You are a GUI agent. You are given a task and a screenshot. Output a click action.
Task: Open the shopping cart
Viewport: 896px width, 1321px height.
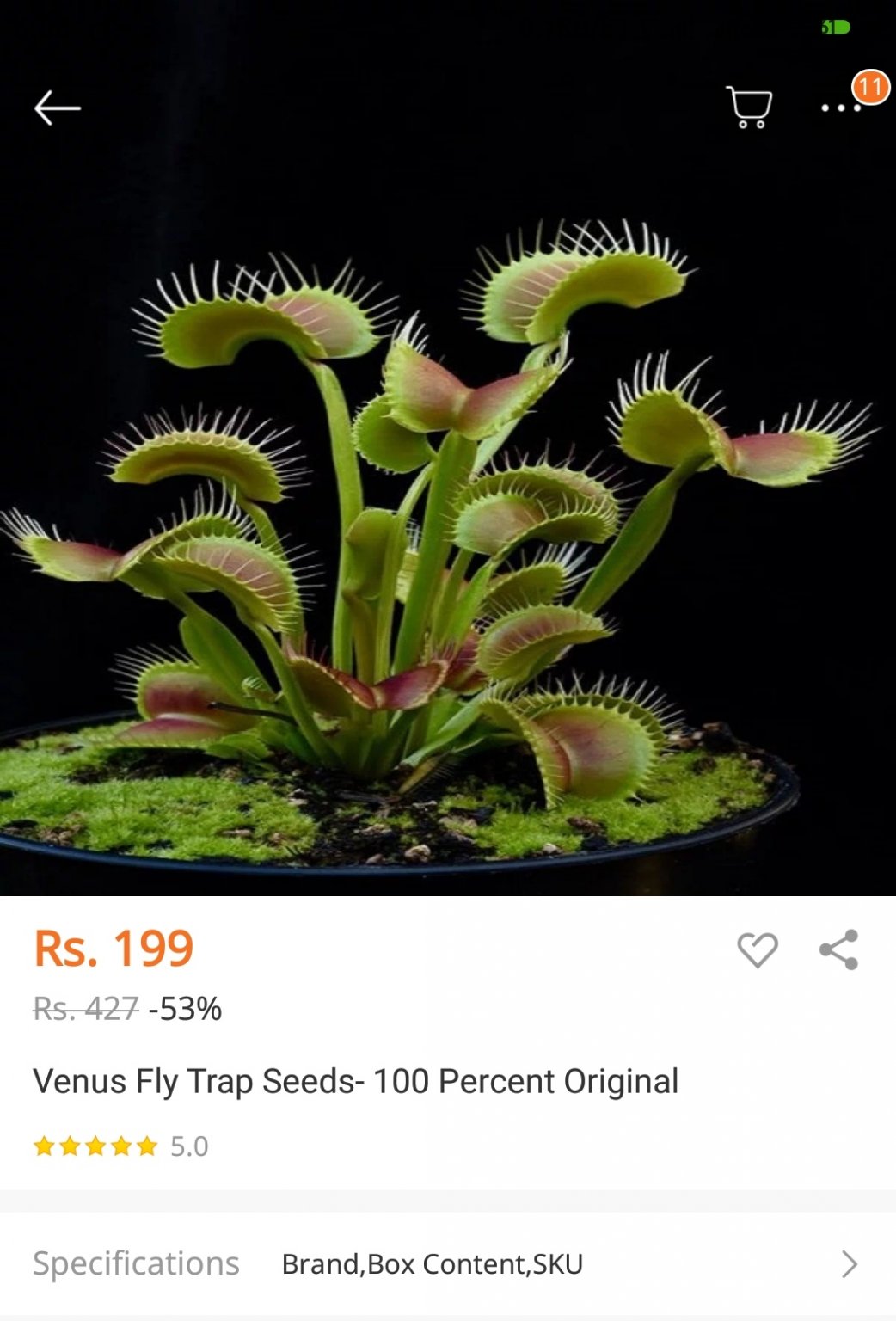(x=749, y=108)
